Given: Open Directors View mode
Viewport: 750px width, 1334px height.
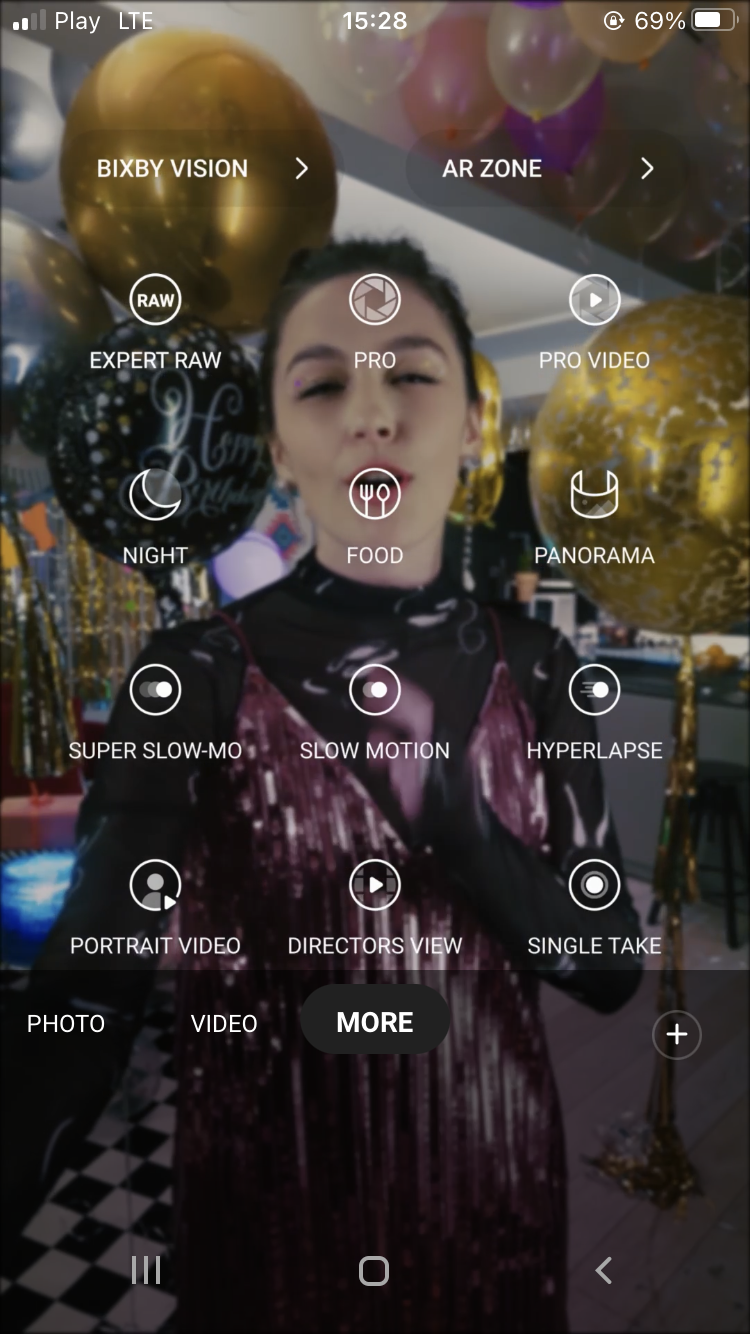Looking at the screenshot, I should pos(375,907).
